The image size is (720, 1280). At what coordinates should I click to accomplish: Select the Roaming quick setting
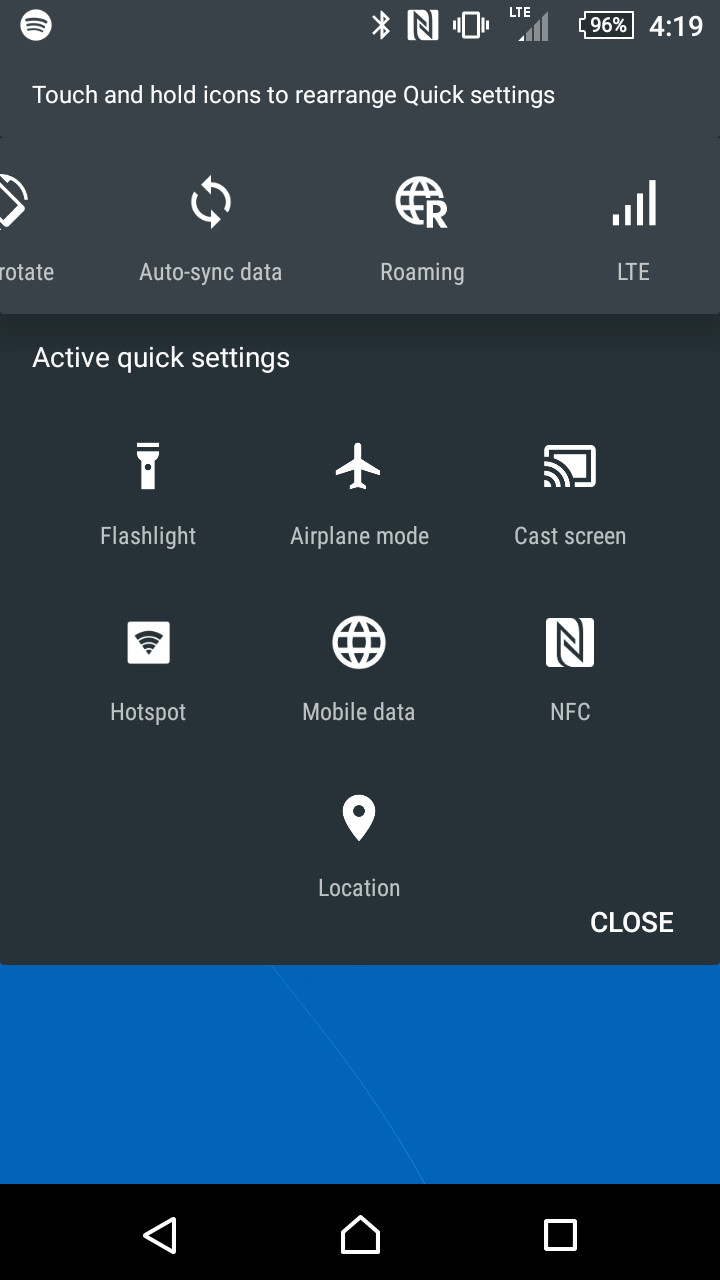pyautogui.click(x=421, y=228)
